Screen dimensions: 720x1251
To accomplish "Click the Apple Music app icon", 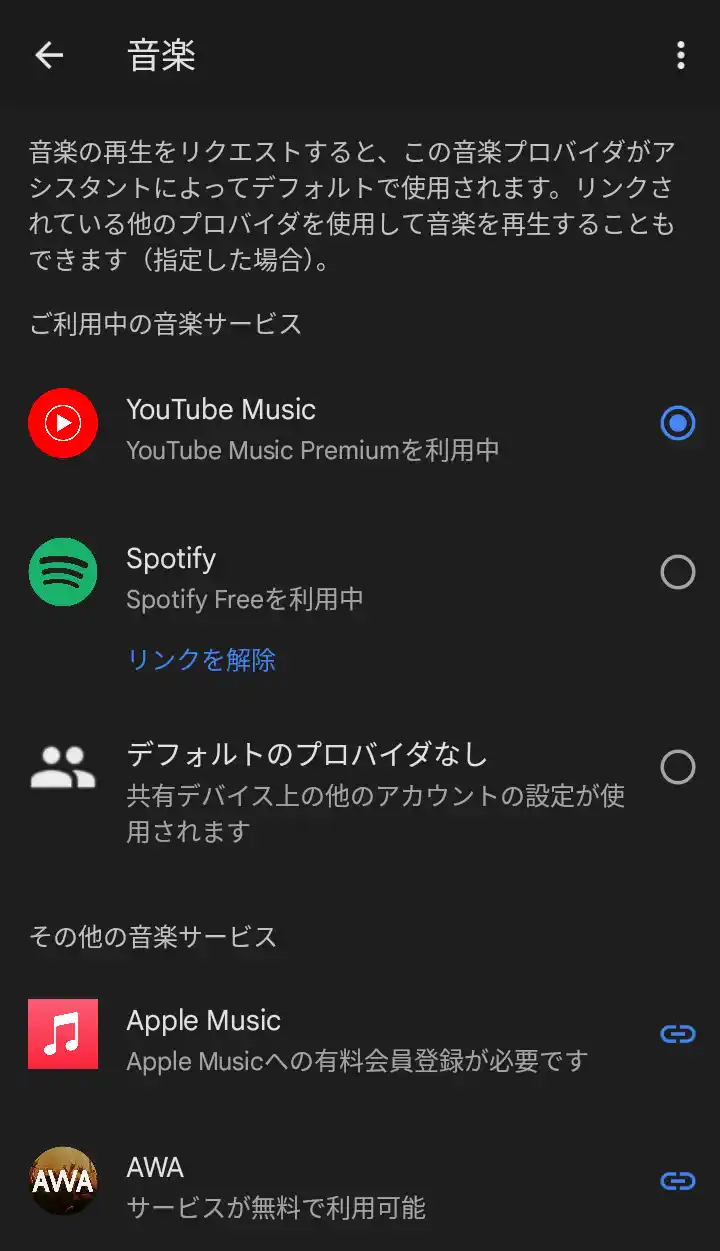I will [x=63, y=1033].
